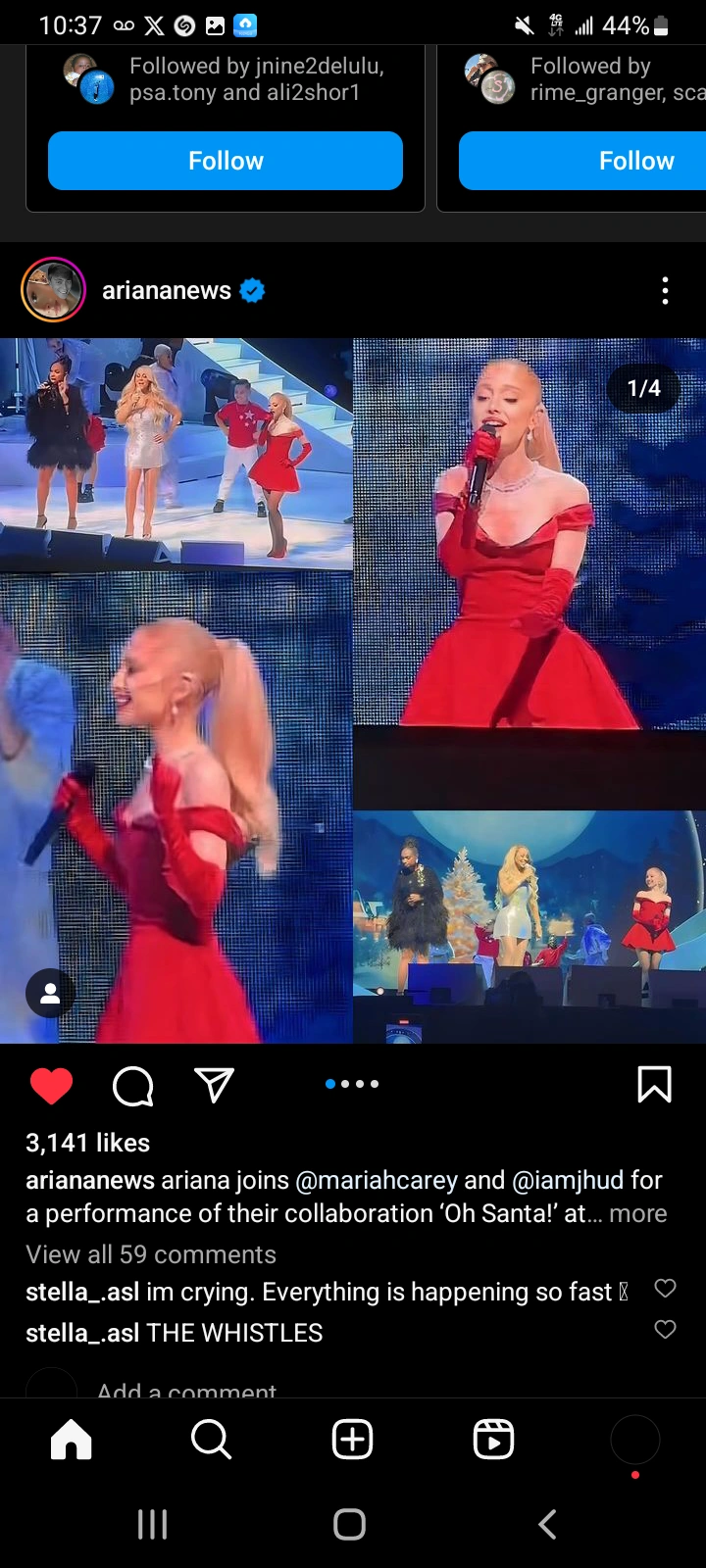Open your profile tab
This screenshot has width=706, height=1568.
[634, 1440]
